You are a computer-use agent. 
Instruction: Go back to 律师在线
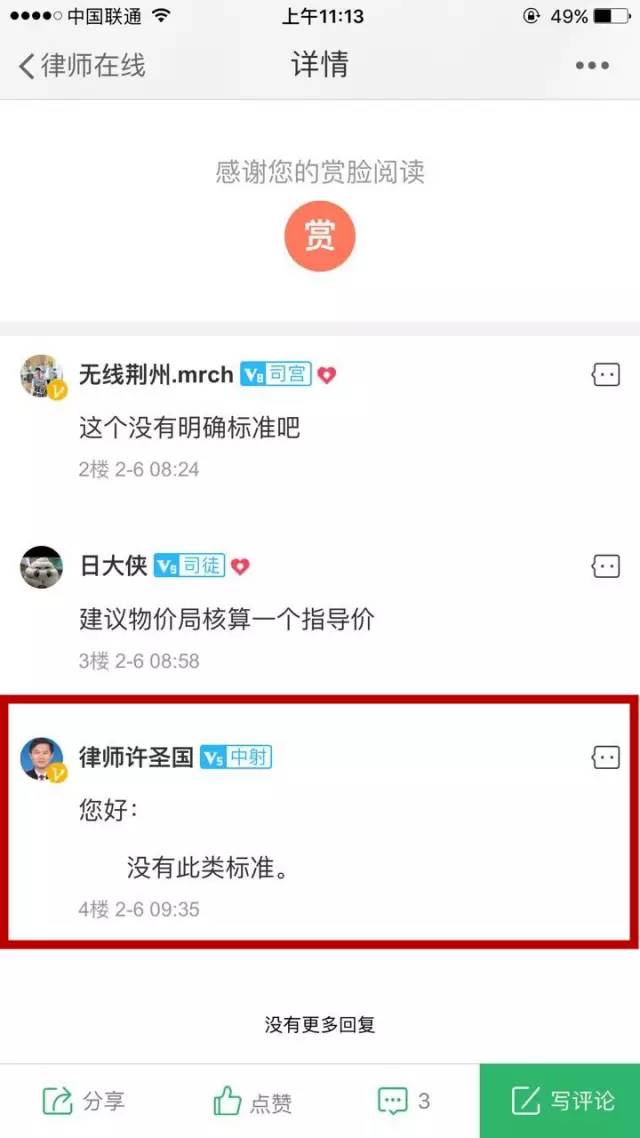point(82,66)
